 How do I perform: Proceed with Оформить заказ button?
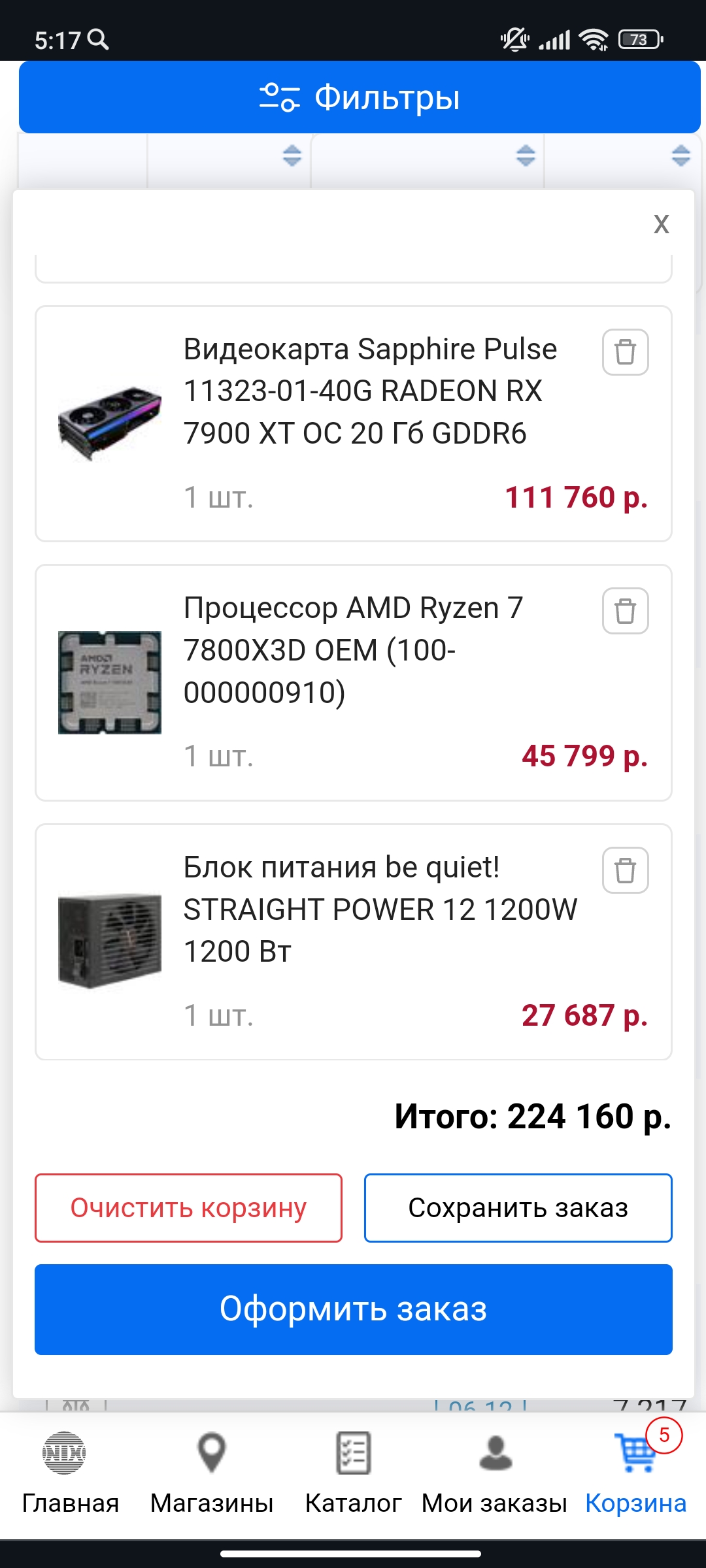[353, 1309]
